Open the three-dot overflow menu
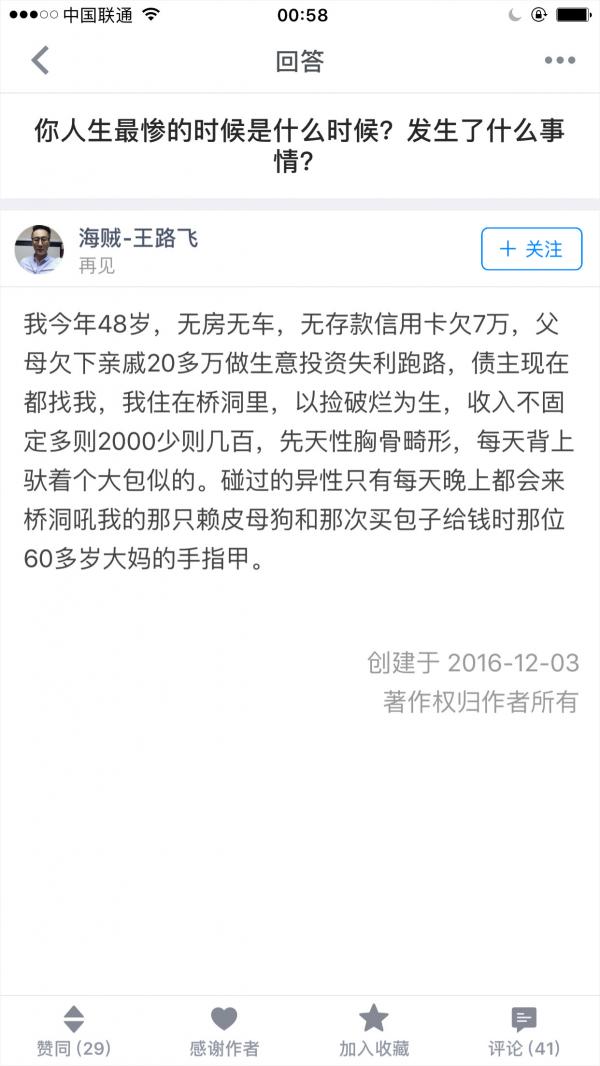 559,61
